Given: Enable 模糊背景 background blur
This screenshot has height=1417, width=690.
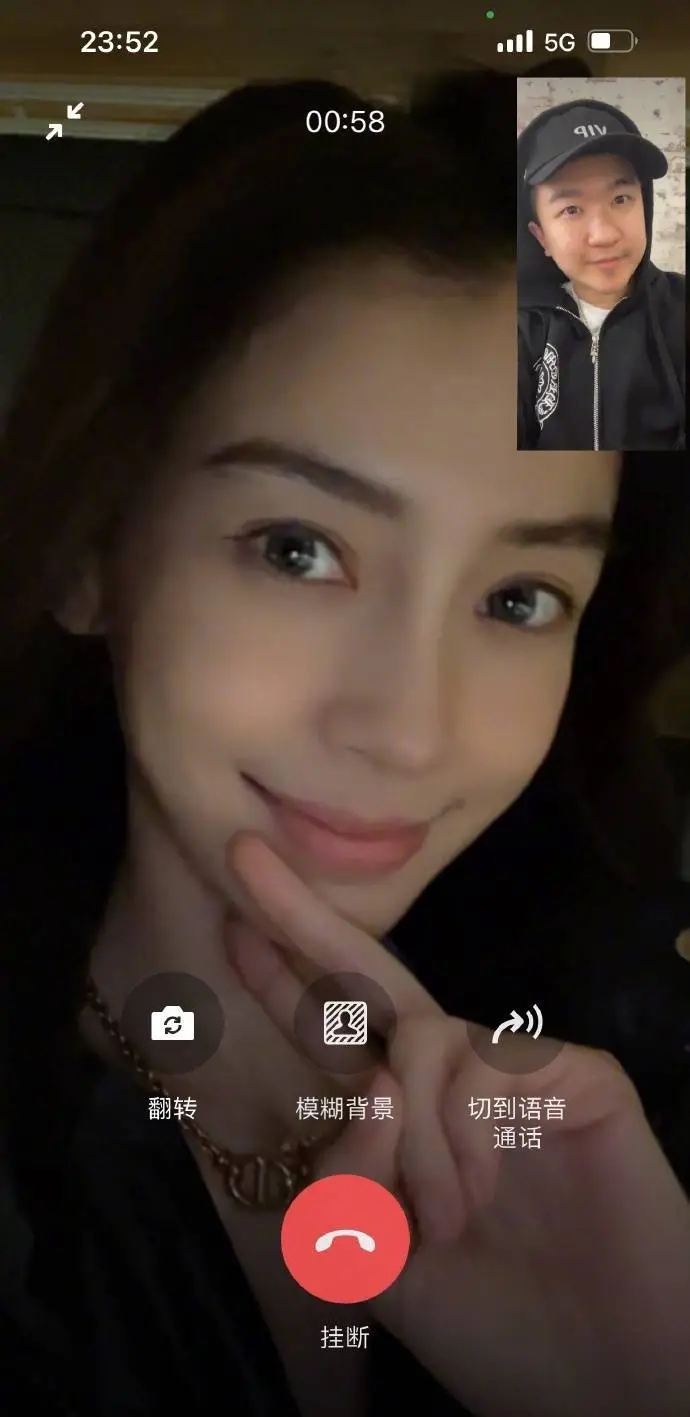Looking at the screenshot, I should click(x=345, y=1023).
